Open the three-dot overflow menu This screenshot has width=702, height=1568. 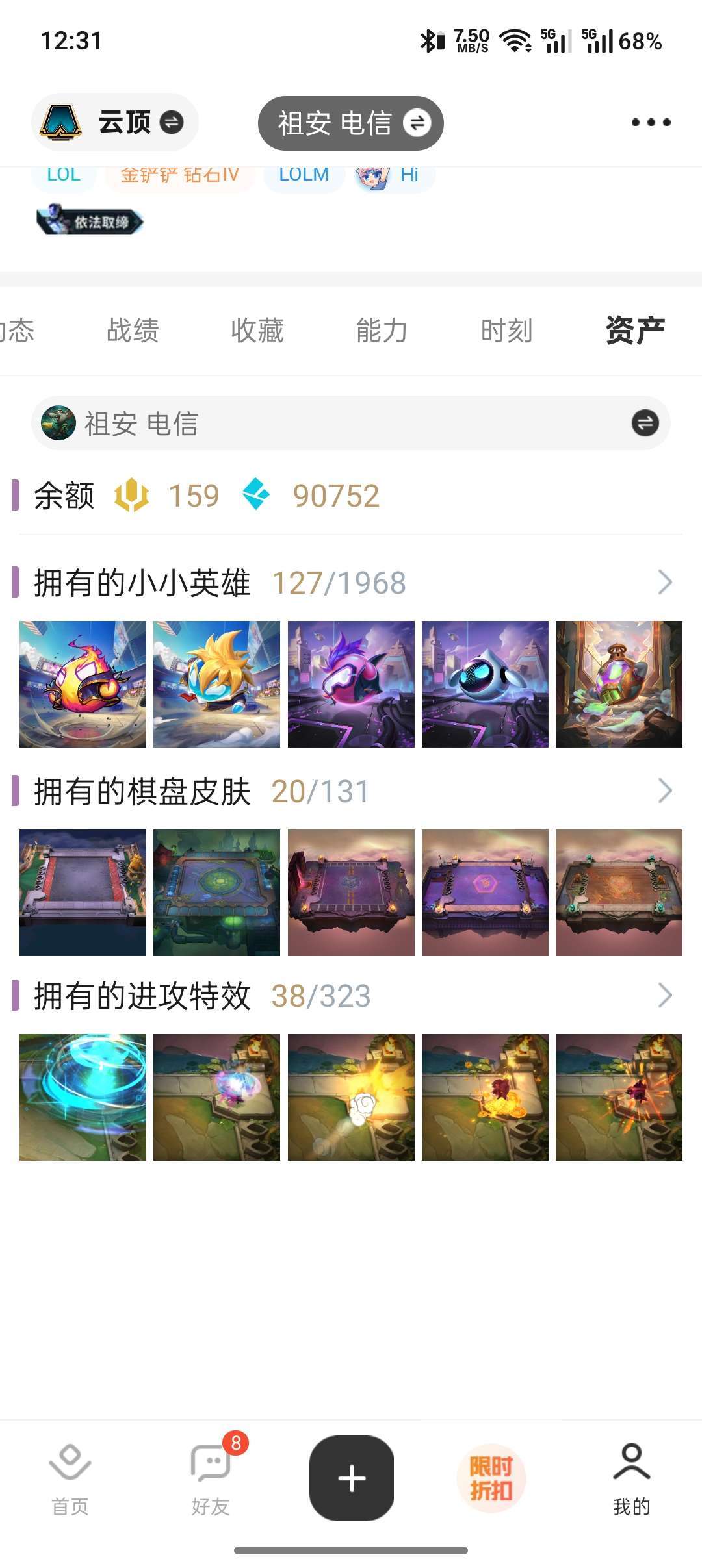pyautogui.click(x=651, y=122)
